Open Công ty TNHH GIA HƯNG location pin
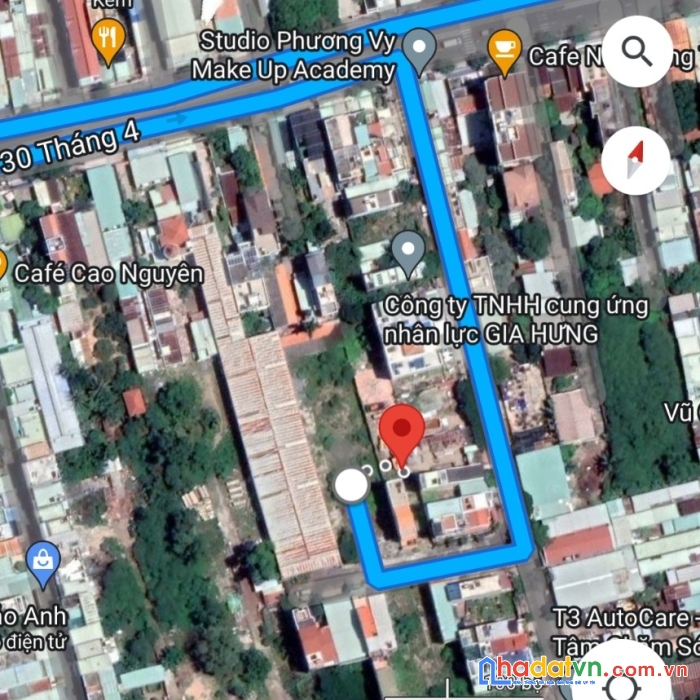The height and width of the screenshot is (700, 700). click(x=407, y=251)
